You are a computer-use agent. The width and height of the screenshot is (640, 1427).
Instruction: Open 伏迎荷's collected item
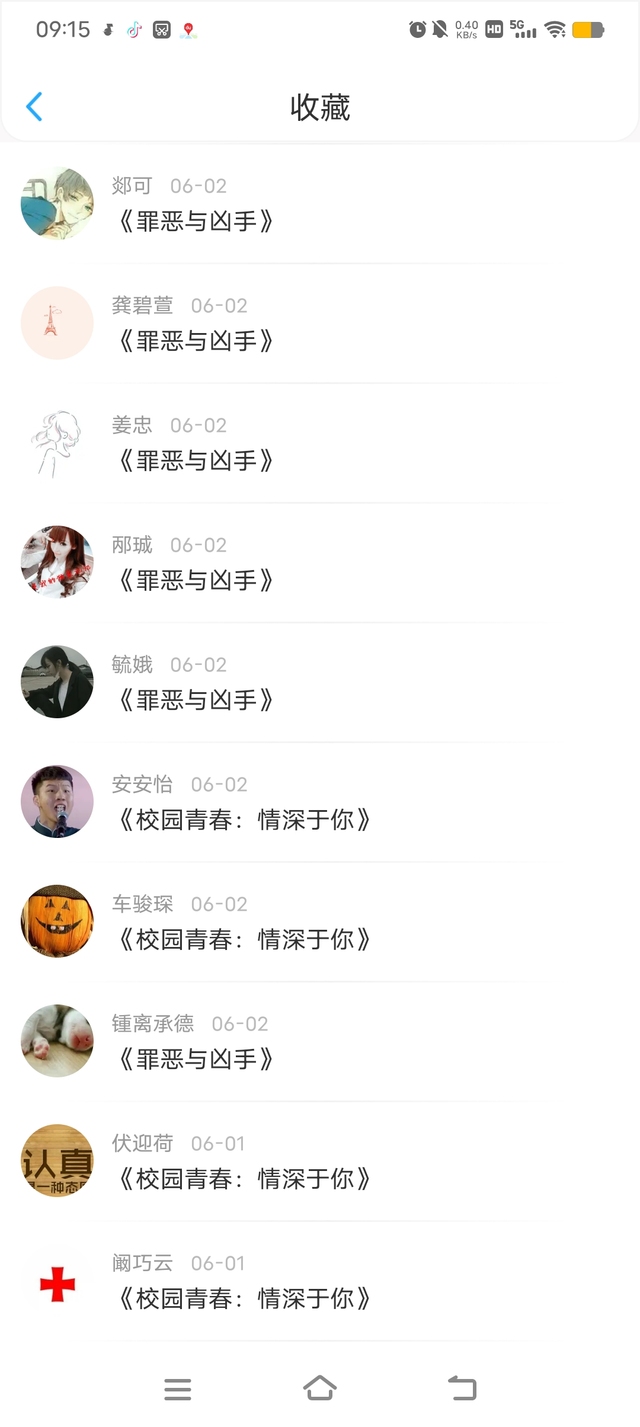point(320,1161)
